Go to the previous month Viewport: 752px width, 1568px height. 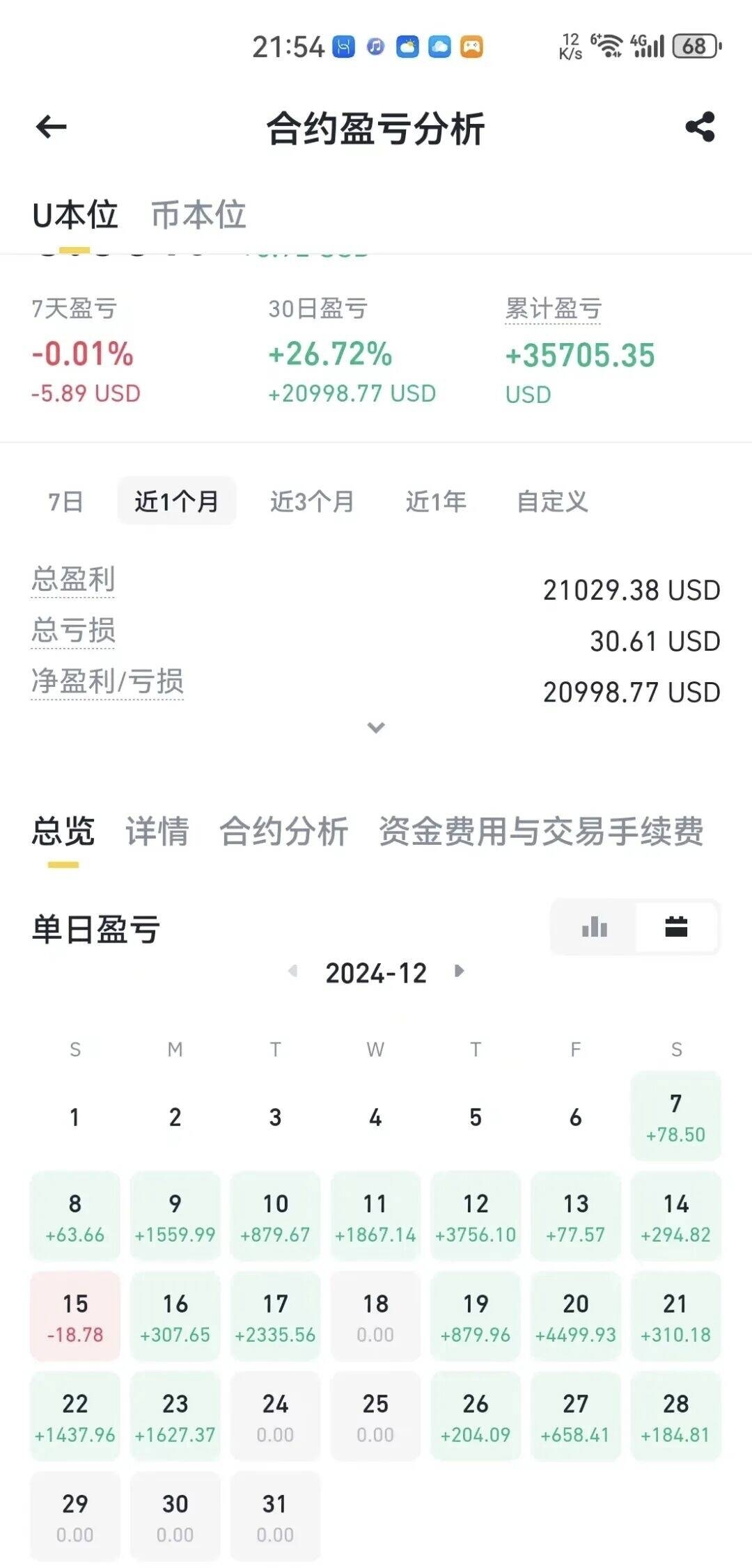293,972
